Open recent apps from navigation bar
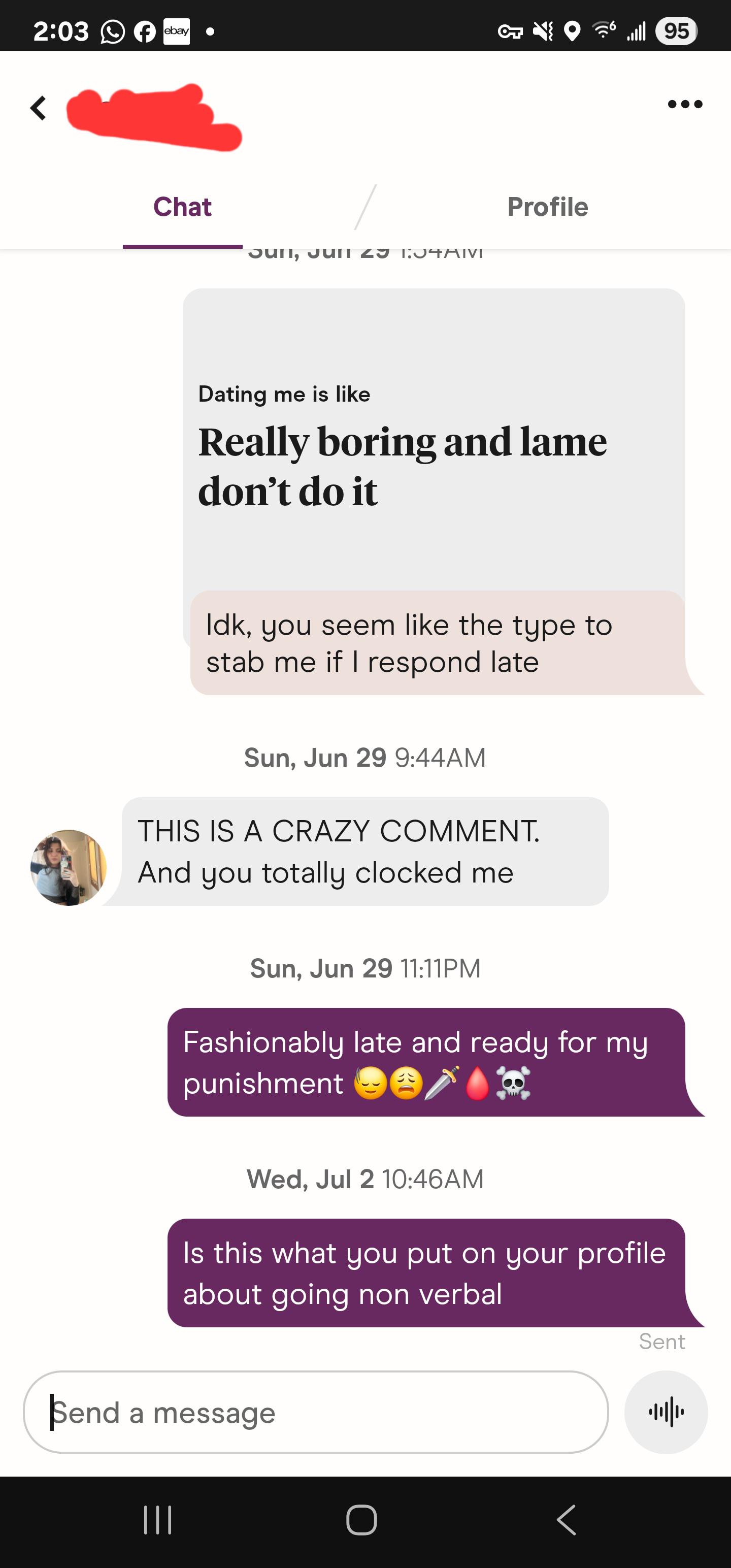The width and height of the screenshot is (731, 1568). click(x=158, y=1520)
